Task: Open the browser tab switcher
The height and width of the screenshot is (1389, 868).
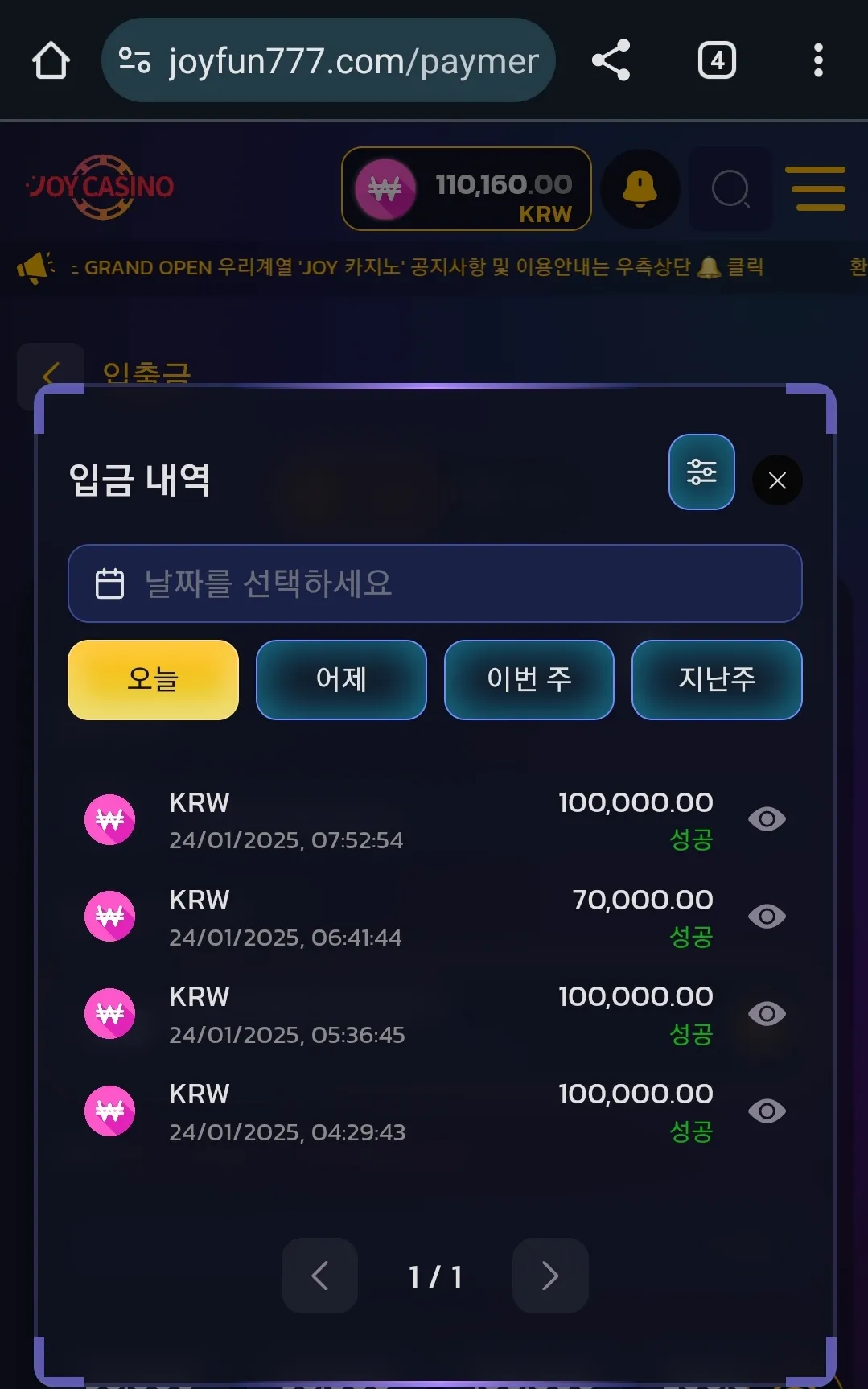Action: pyautogui.click(x=717, y=60)
